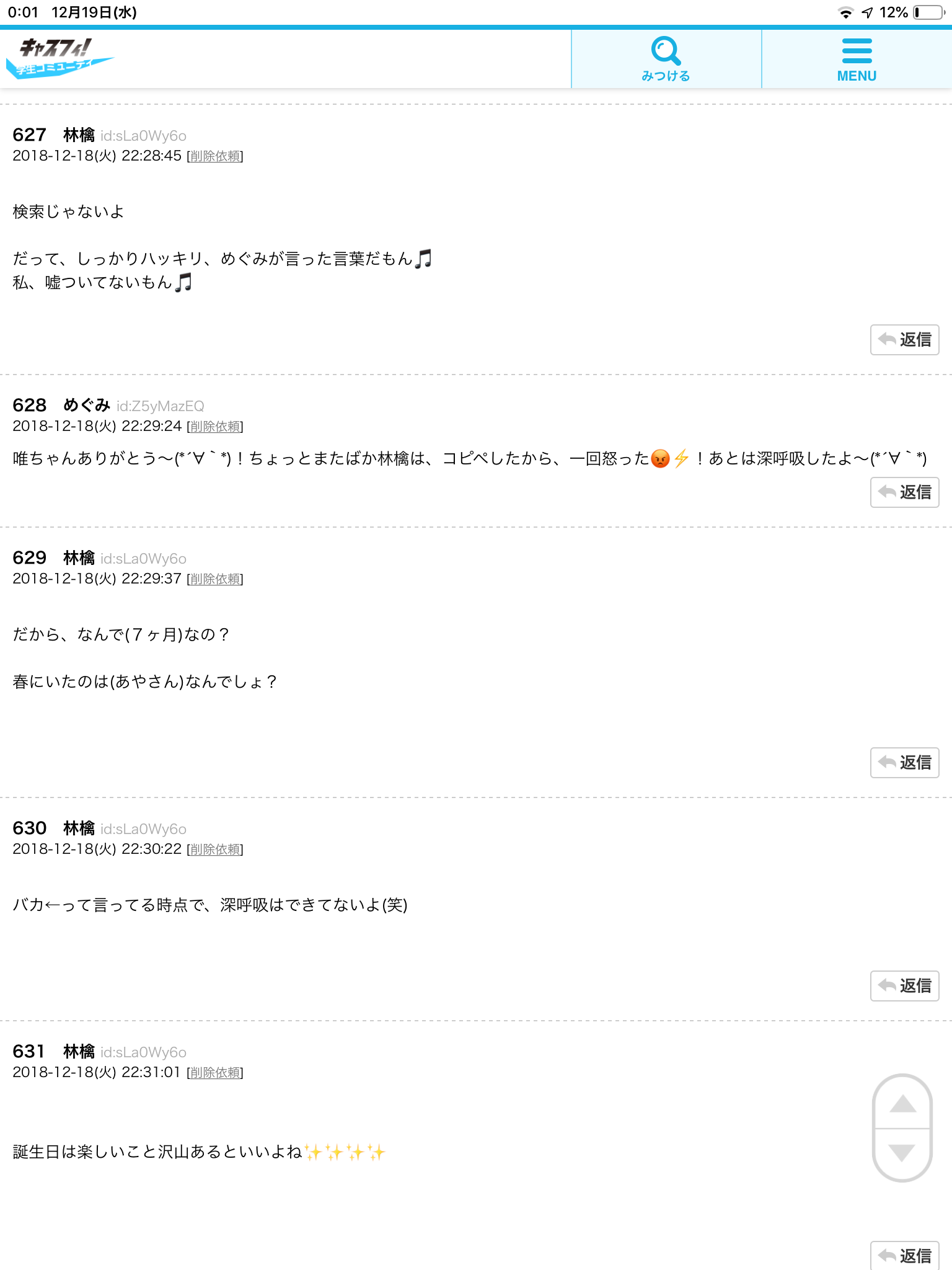Jump to the top with the up arrow

902,1104
